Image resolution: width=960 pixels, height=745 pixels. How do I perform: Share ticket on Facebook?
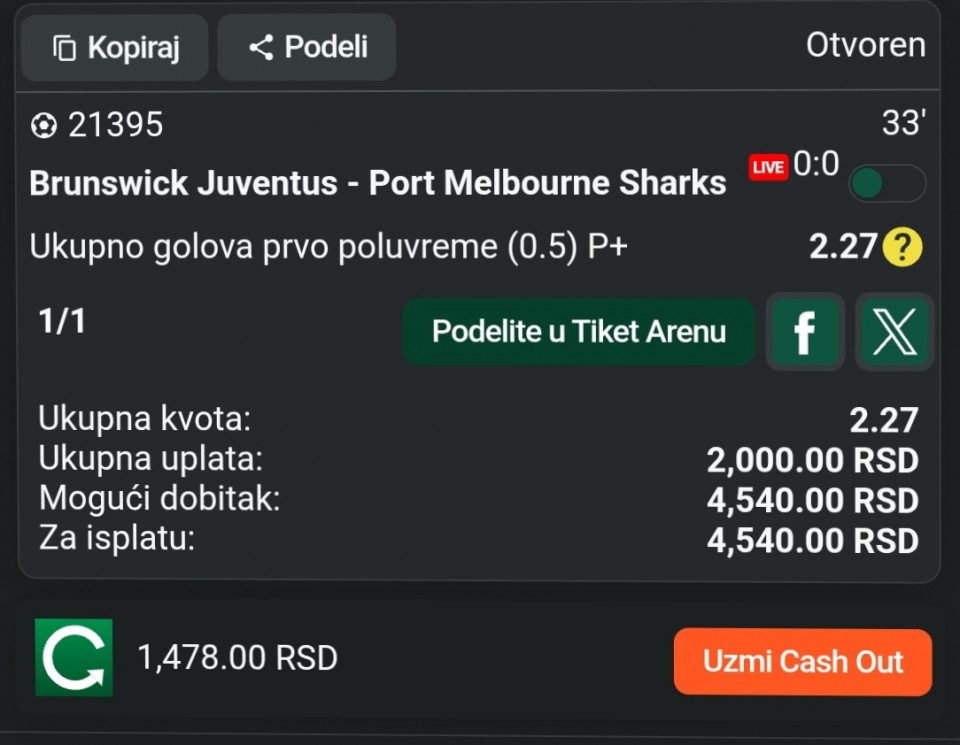805,332
